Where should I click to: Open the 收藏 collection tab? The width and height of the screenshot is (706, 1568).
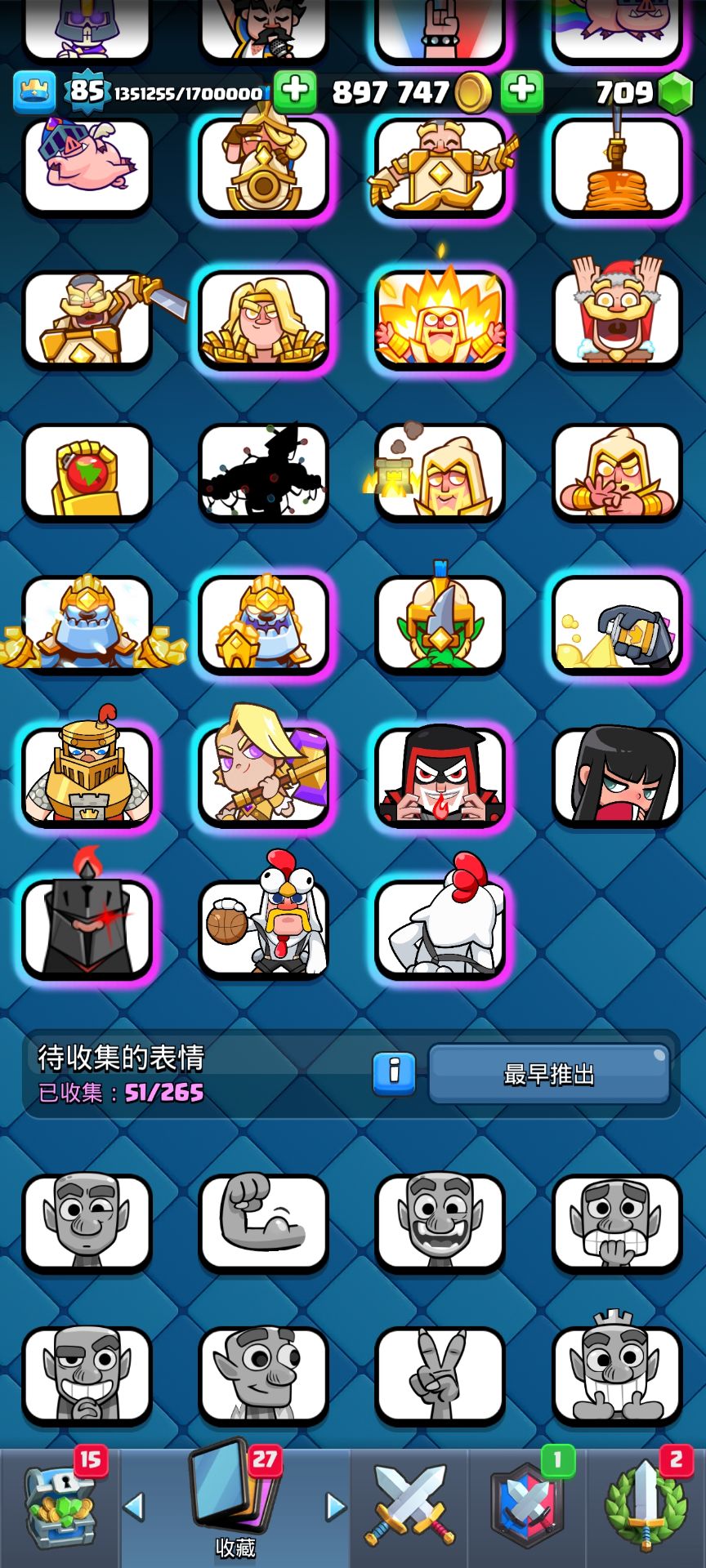(x=235, y=1503)
